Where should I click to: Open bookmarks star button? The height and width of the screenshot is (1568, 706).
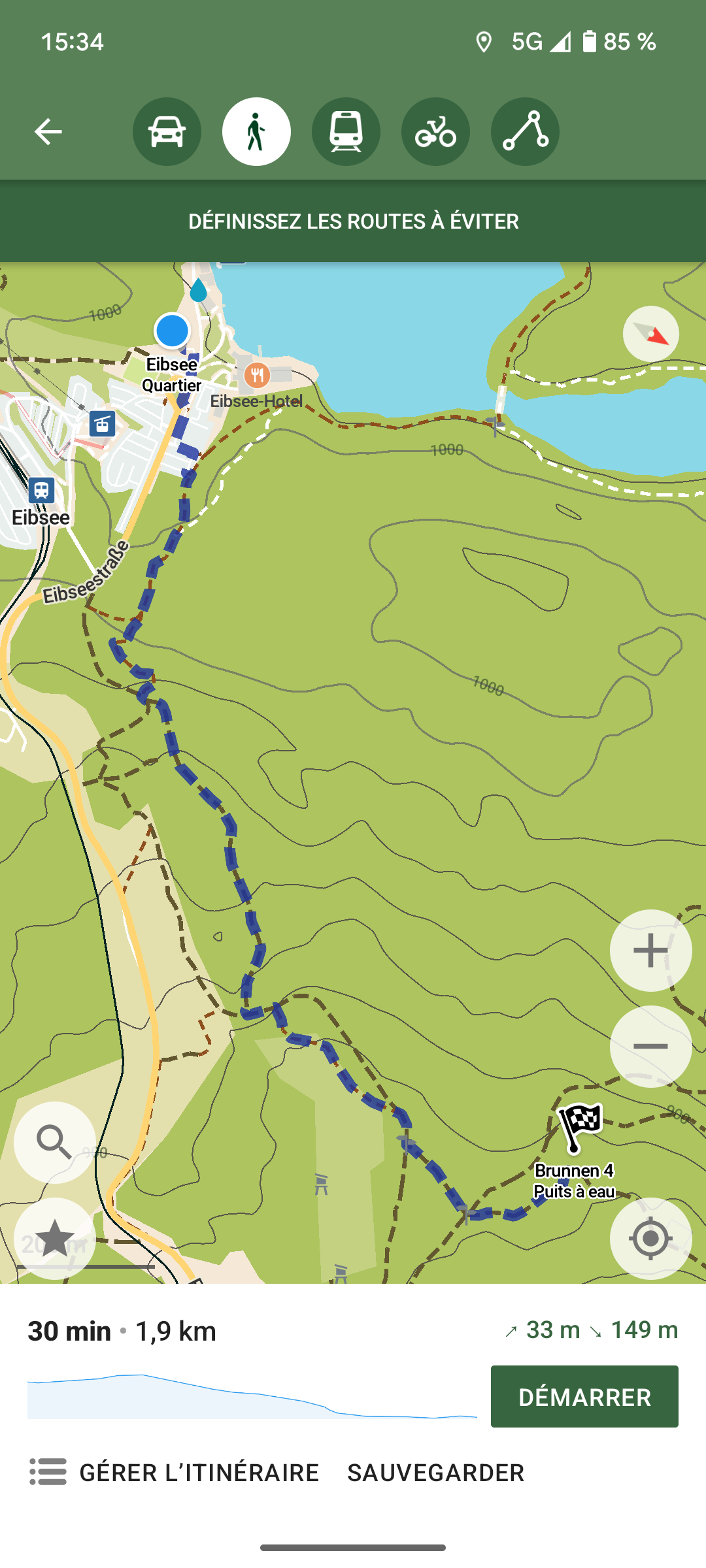tap(55, 1239)
